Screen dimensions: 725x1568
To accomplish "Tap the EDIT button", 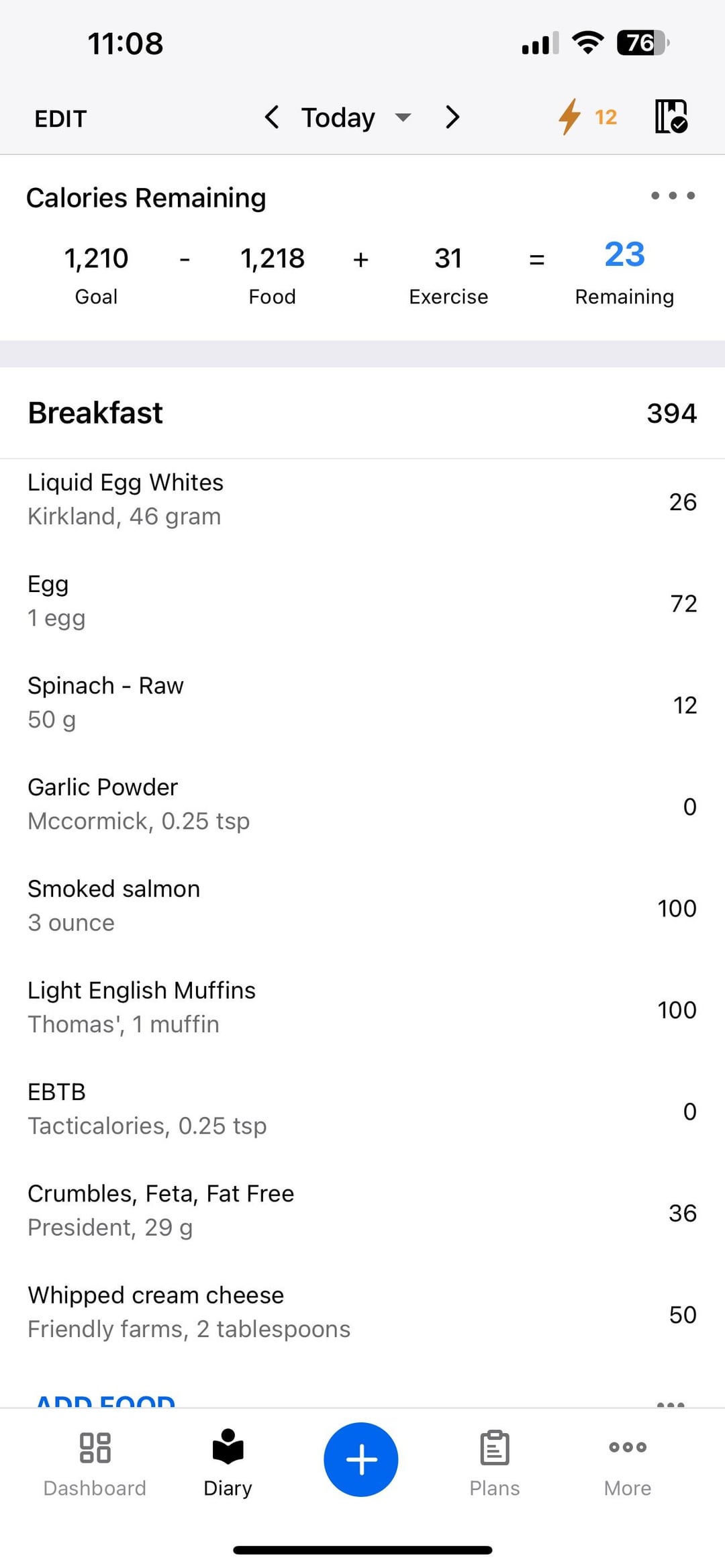I will pyautogui.click(x=60, y=119).
